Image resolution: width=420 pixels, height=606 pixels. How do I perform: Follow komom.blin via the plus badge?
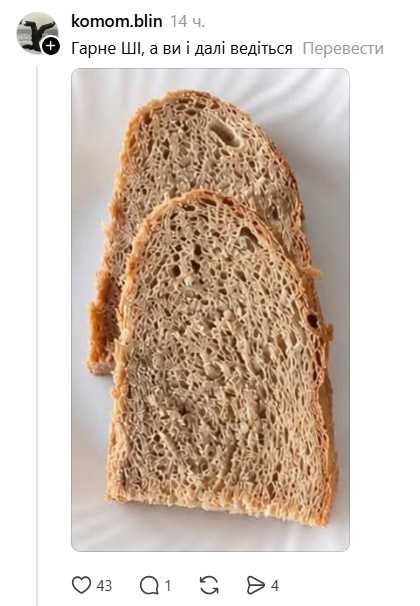click(51, 46)
